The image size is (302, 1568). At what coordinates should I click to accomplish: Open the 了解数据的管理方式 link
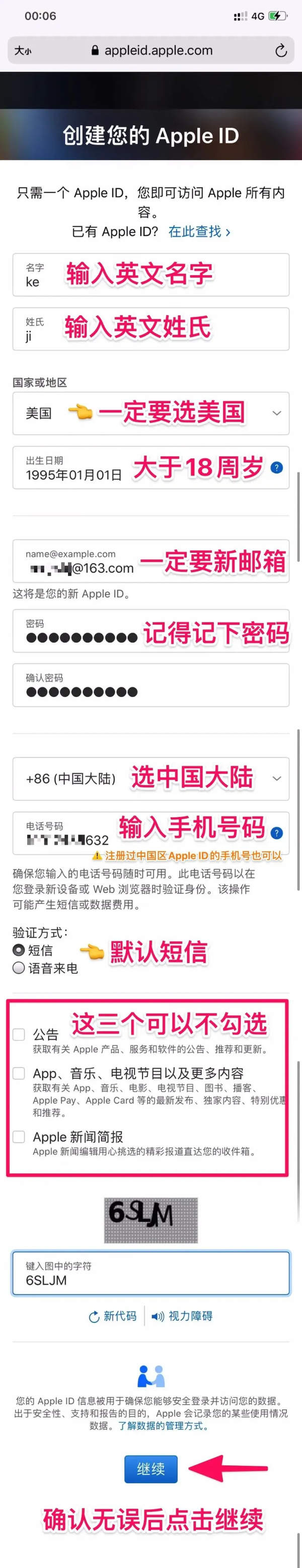point(164,1425)
